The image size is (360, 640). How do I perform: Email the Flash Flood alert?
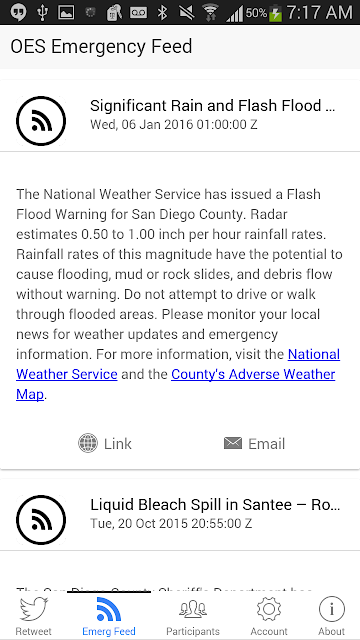click(254, 444)
